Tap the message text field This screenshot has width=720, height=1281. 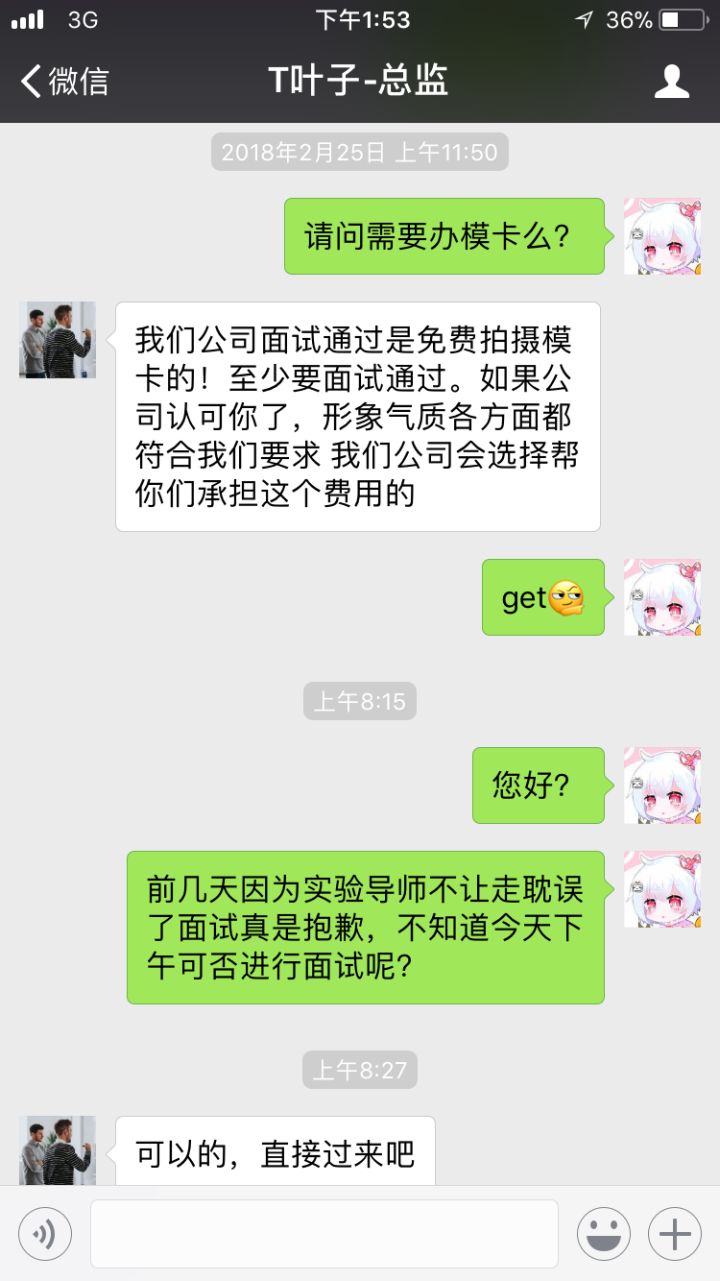(x=324, y=1234)
